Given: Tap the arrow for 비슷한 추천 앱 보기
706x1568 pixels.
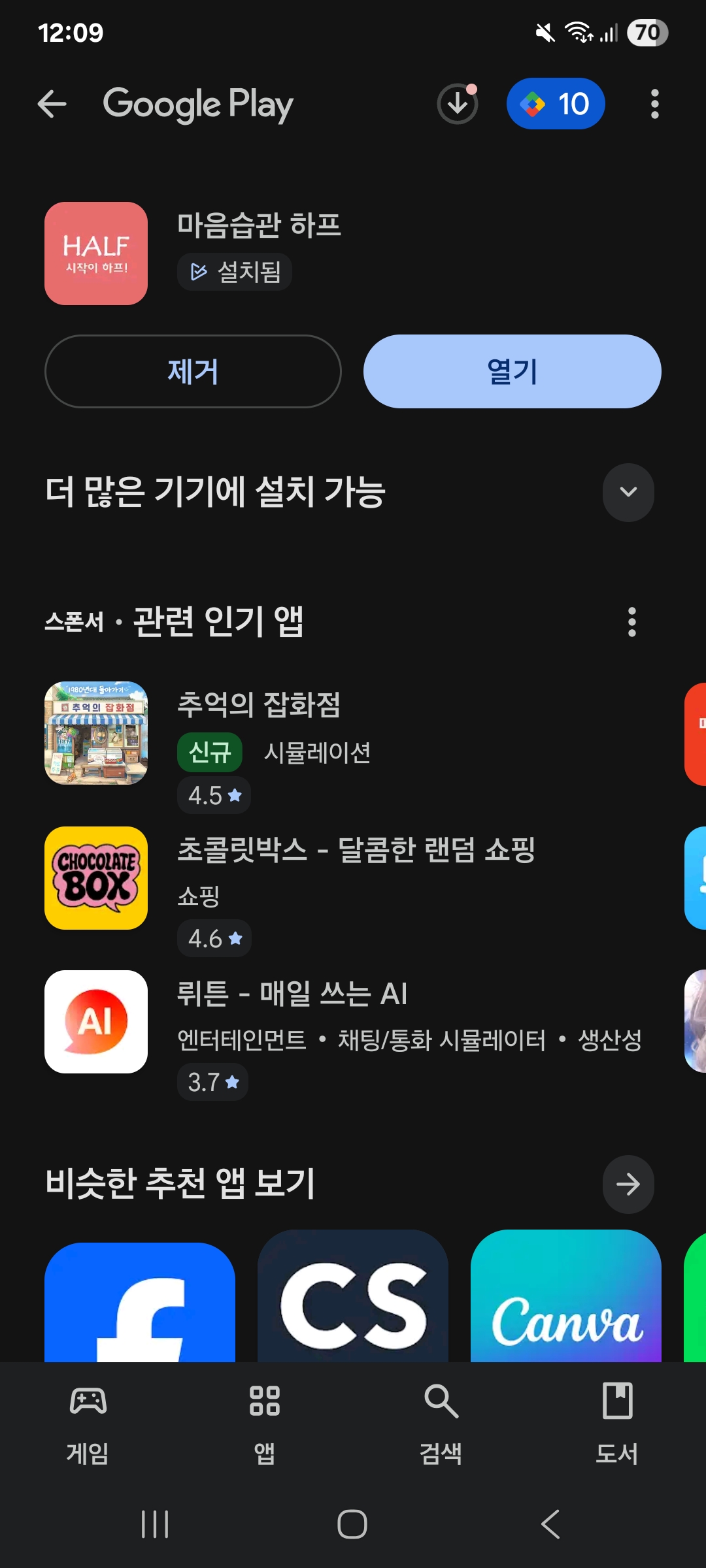Looking at the screenshot, I should tap(628, 1184).
